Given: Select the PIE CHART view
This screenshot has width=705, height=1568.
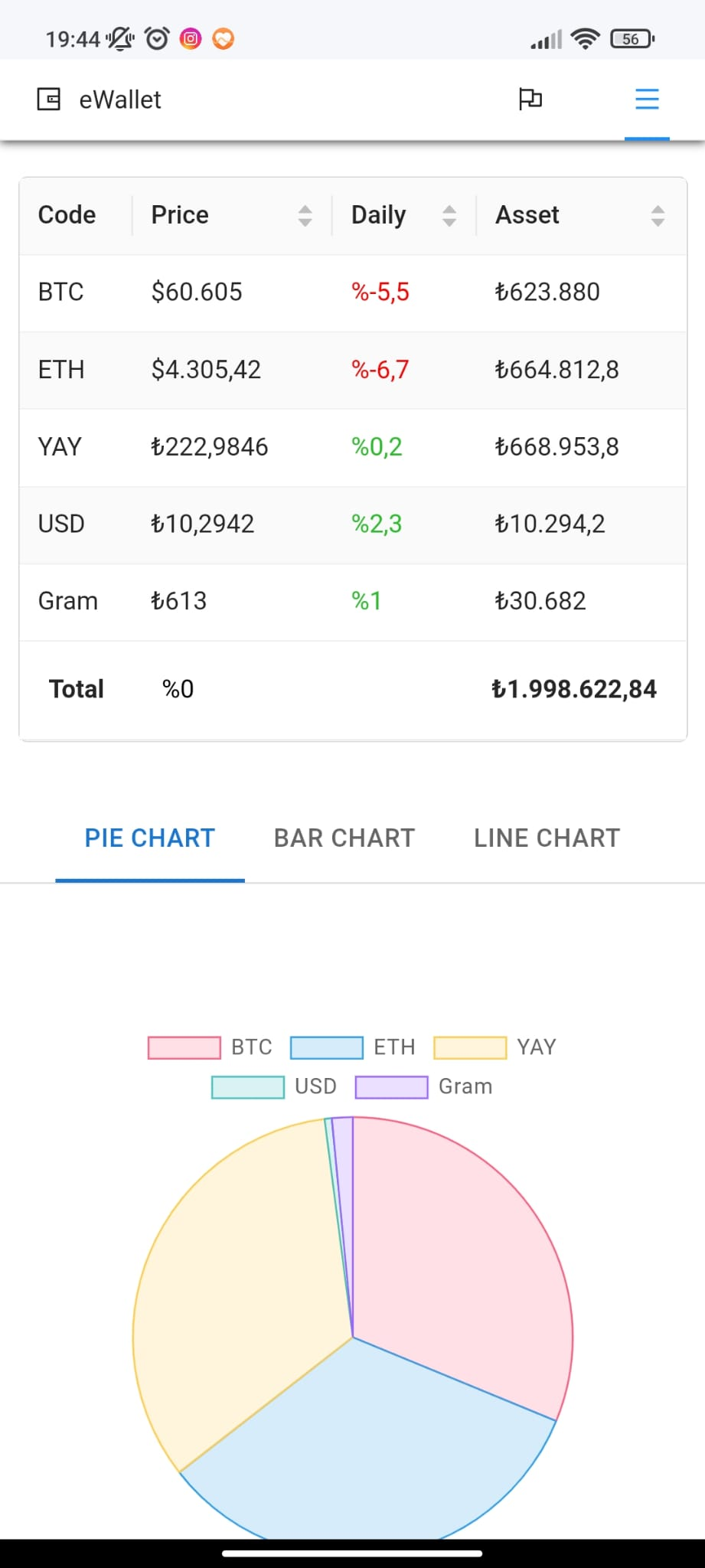Looking at the screenshot, I should click(149, 838).
